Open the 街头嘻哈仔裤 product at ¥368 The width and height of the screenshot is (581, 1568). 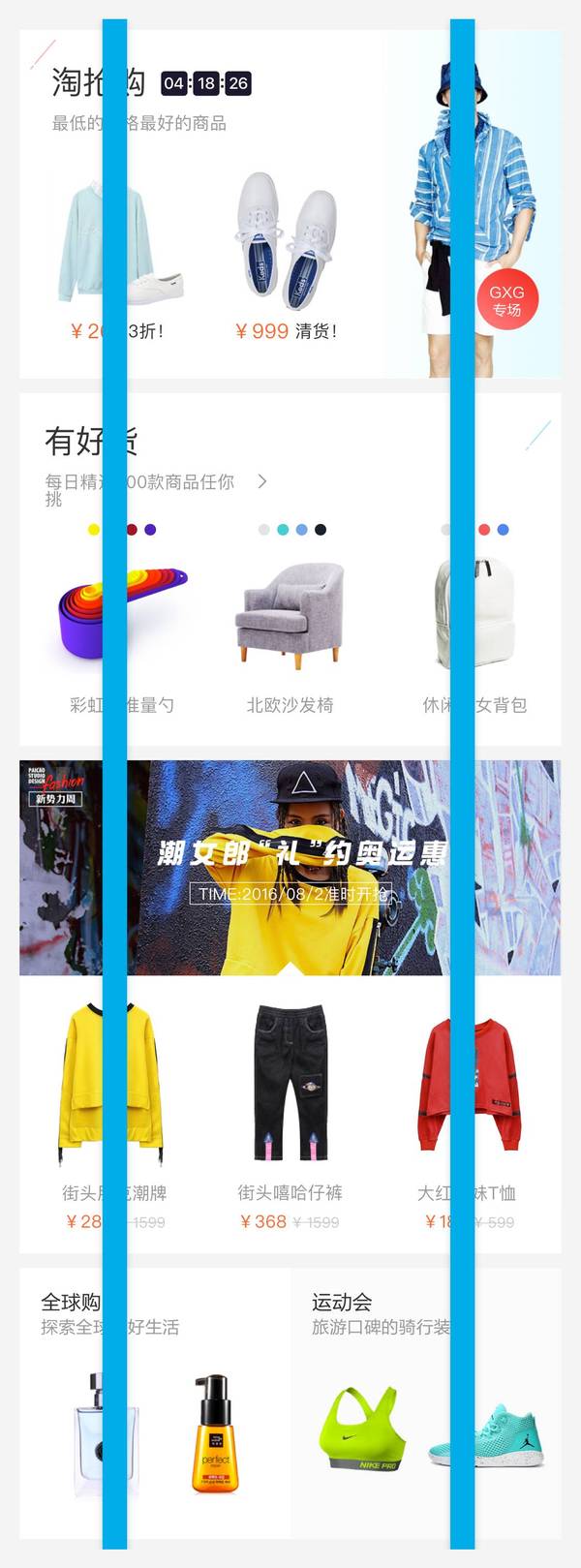290,1085
